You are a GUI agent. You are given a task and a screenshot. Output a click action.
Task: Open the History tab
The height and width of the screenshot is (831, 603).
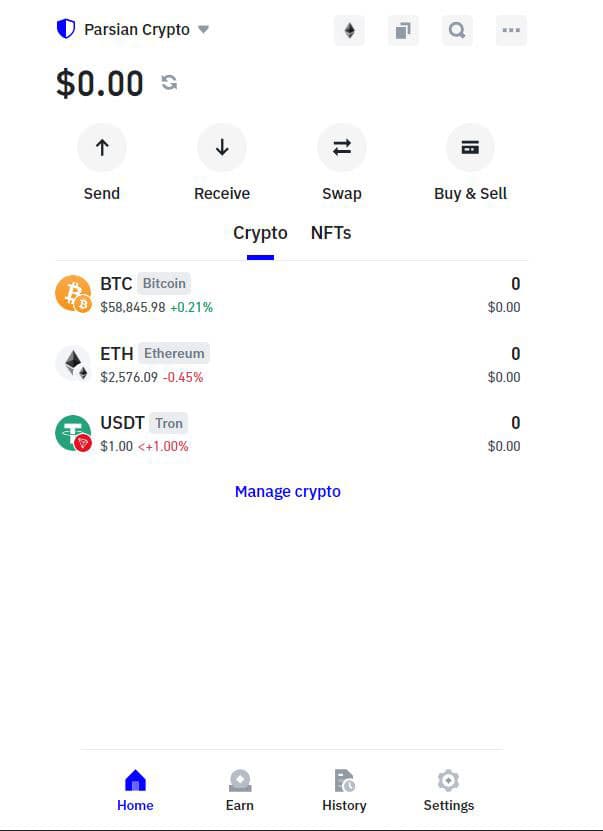pos(344,790)
